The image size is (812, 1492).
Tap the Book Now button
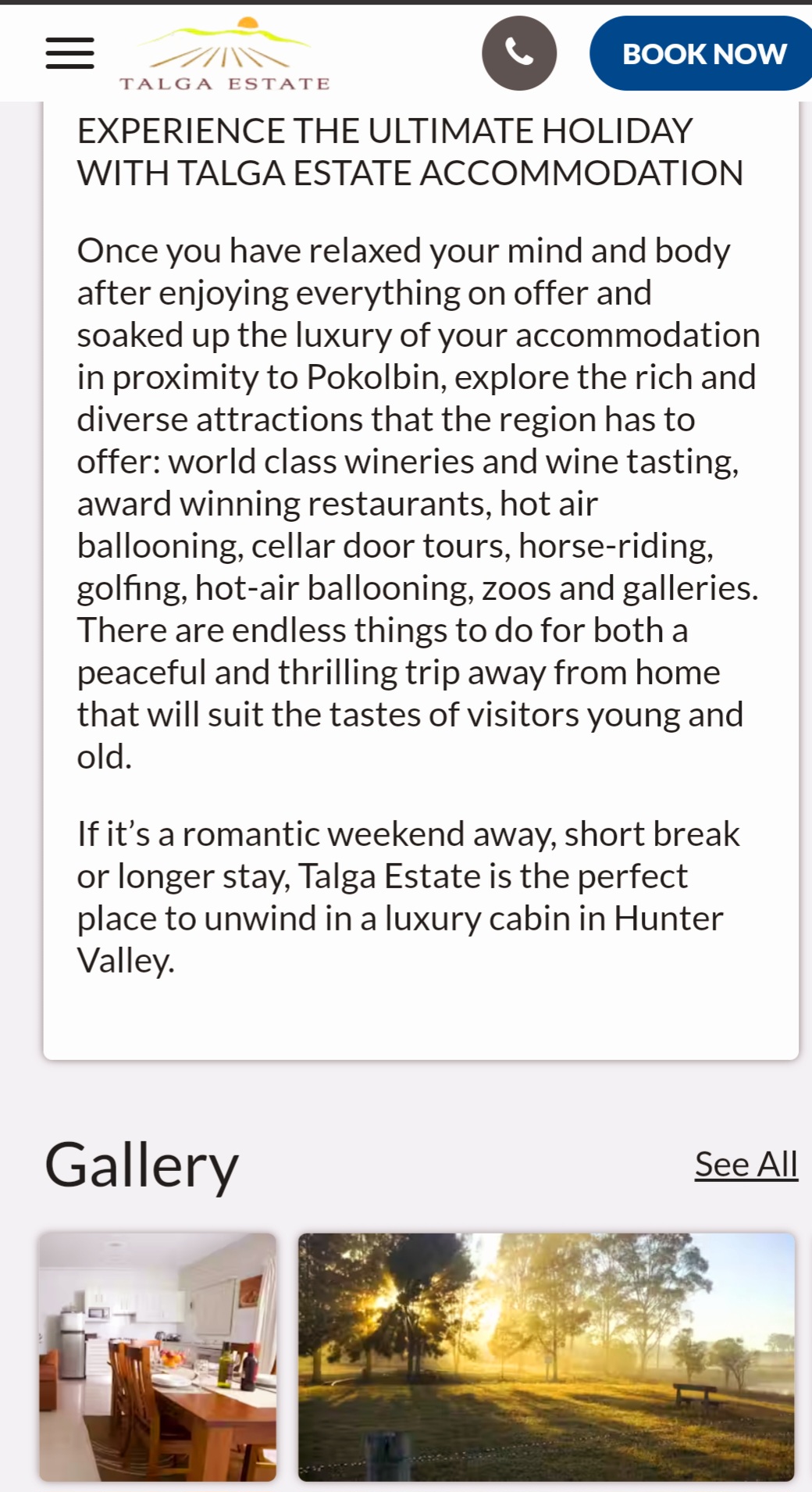(x=703, y=53)
